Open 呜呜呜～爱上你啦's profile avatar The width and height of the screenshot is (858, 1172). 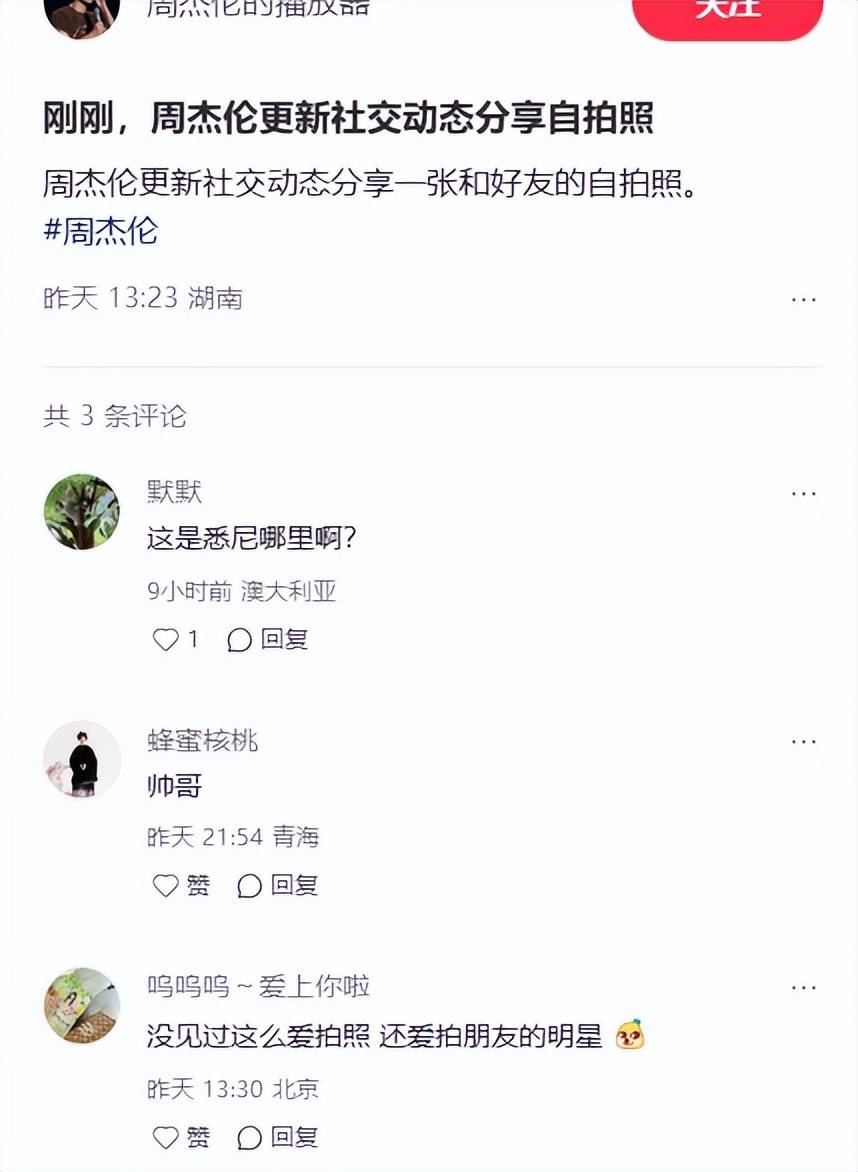tap(82, 1005)
